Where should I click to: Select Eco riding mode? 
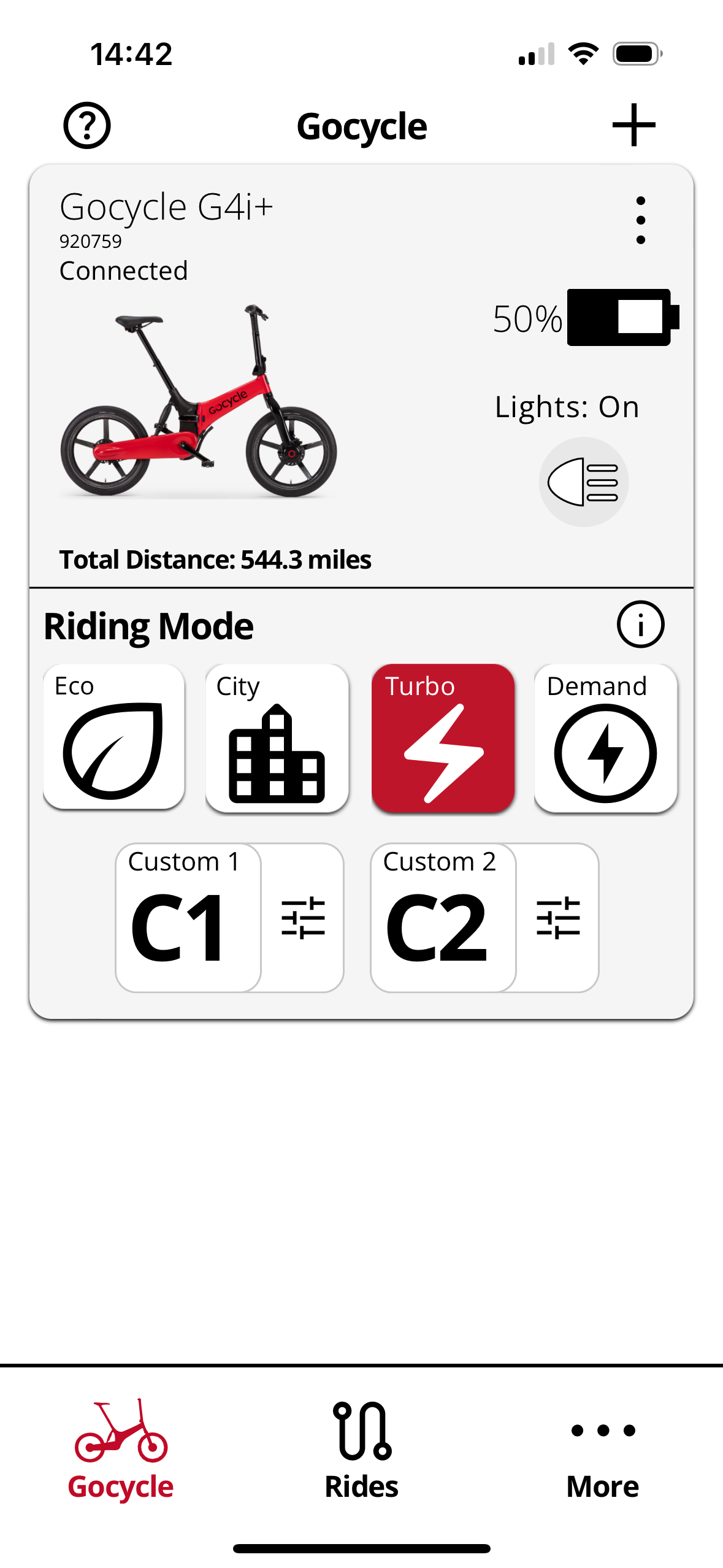point(114,737)
